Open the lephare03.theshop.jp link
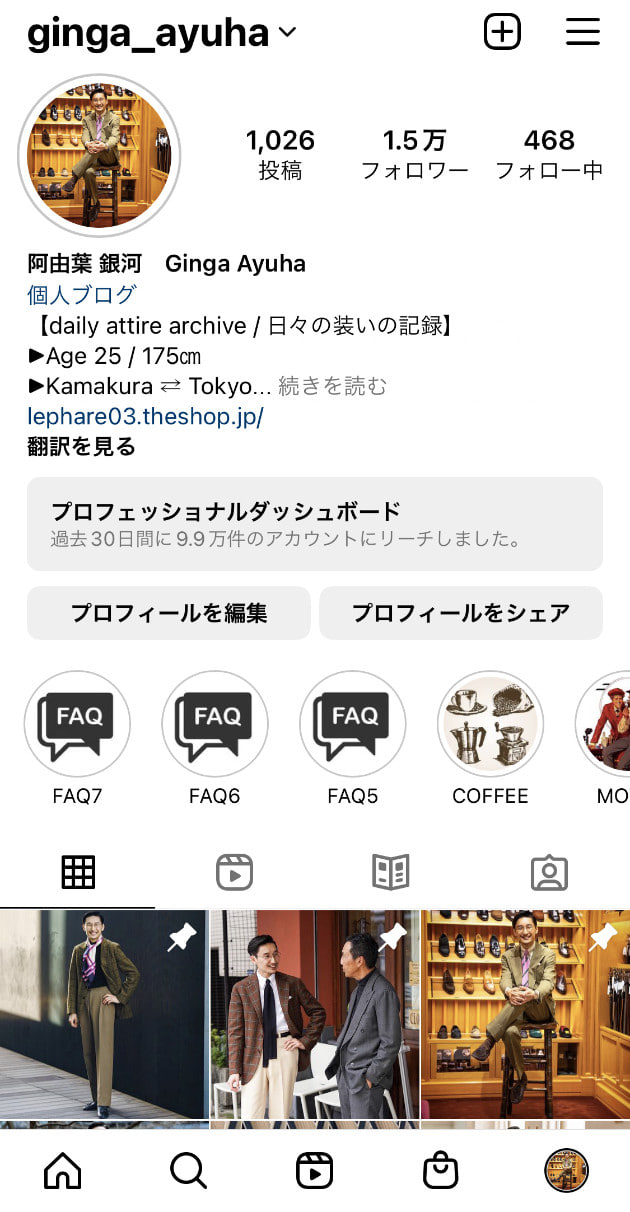Viewport: 630px width, 1212px height. 145,416
